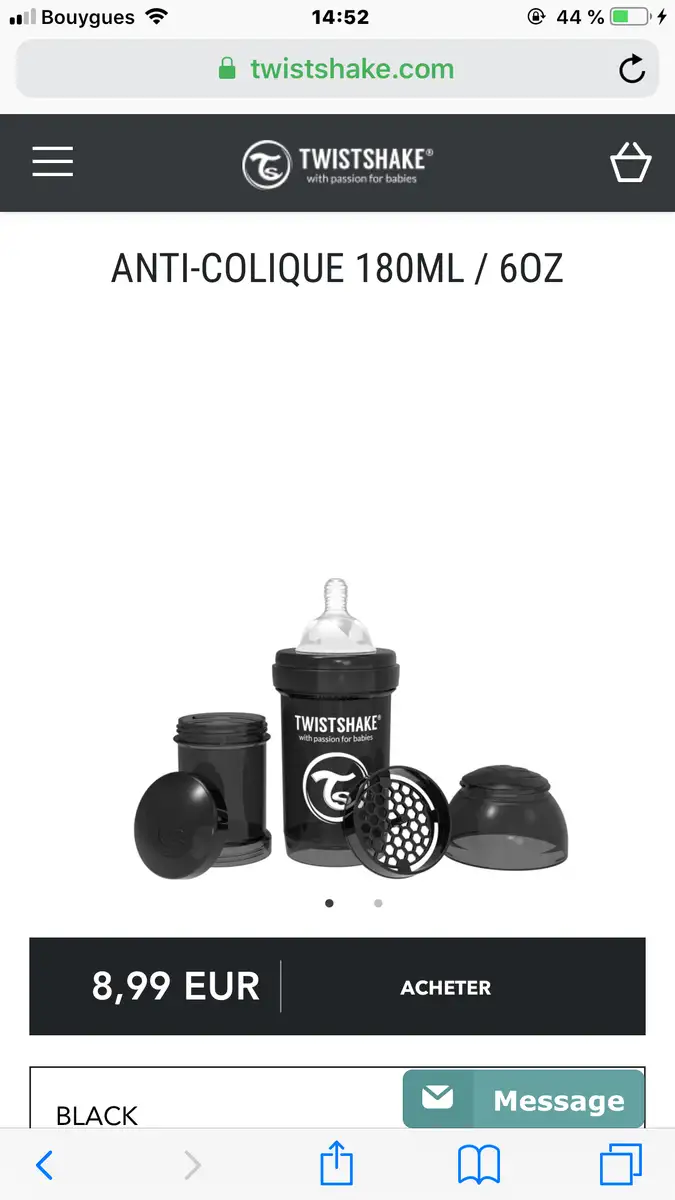675x1200 pixels.
Task: Tap the ACHETER button
Action: [446, 987]
